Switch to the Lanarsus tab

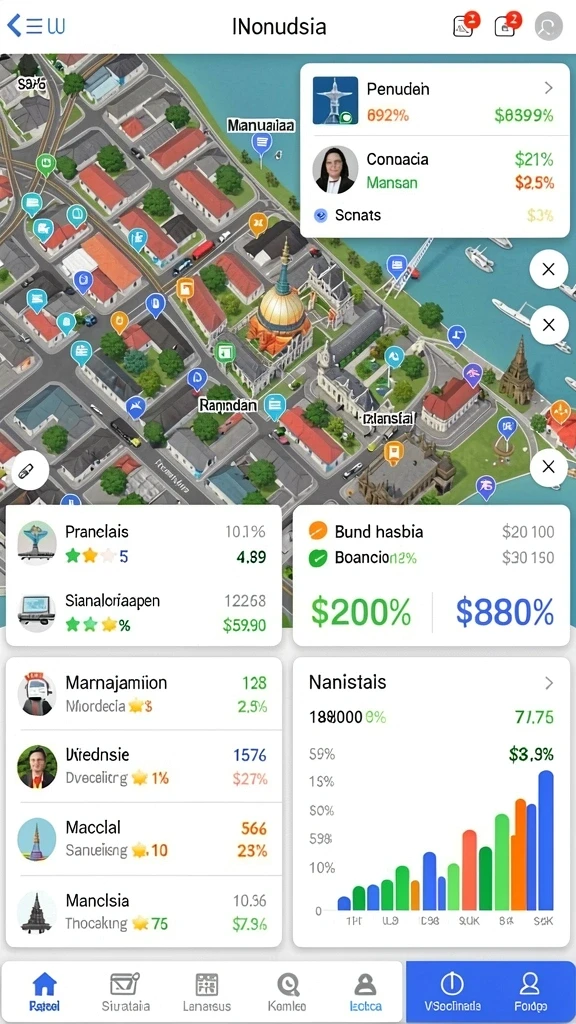[206, 991]
